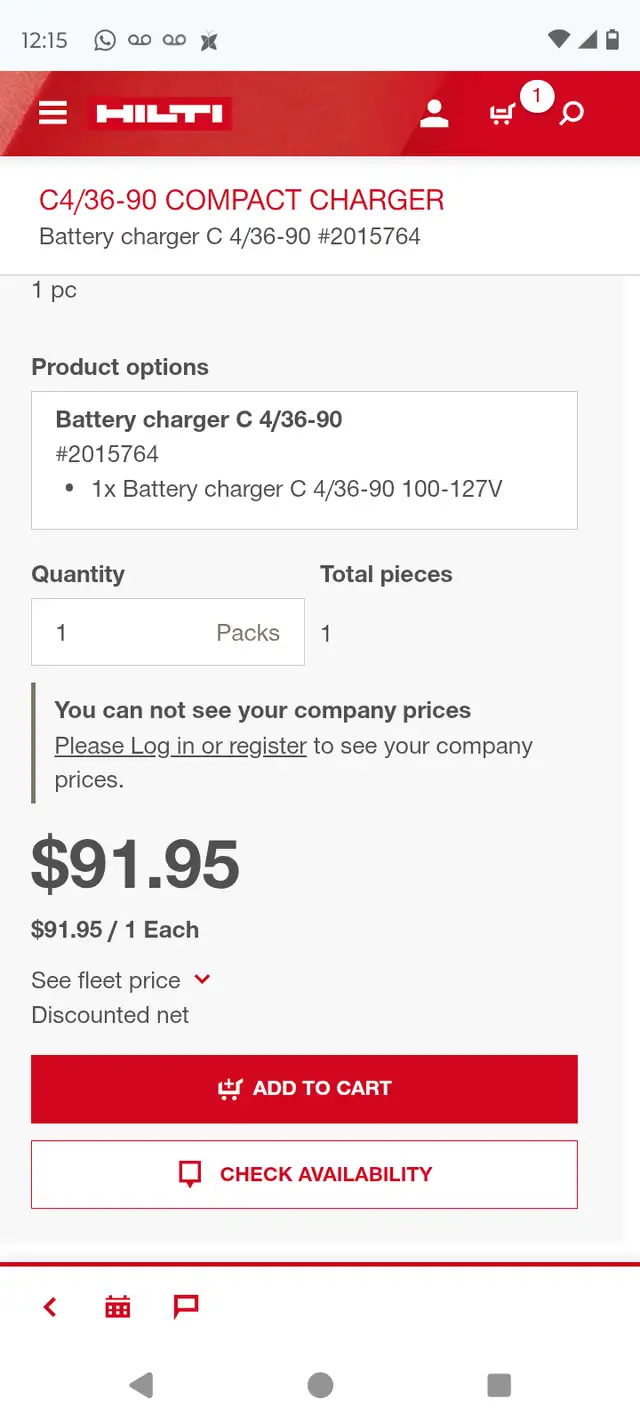Open the chat bubble icon in bottom bar
Viewport: 640px width, 1422px height.
coord(186,1306)
